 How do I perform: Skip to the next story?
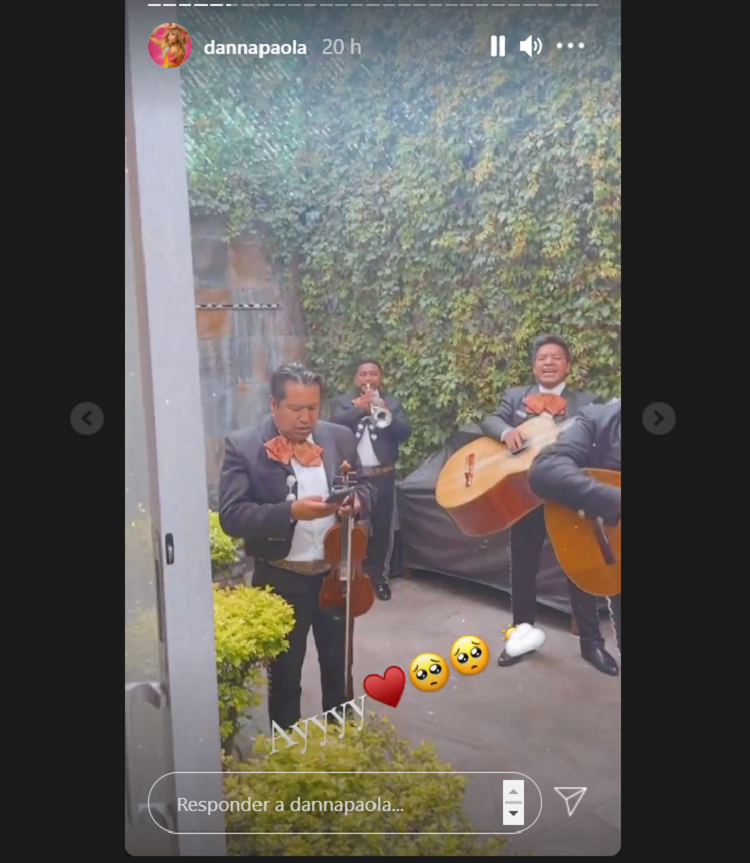click(x=658, y=418)
